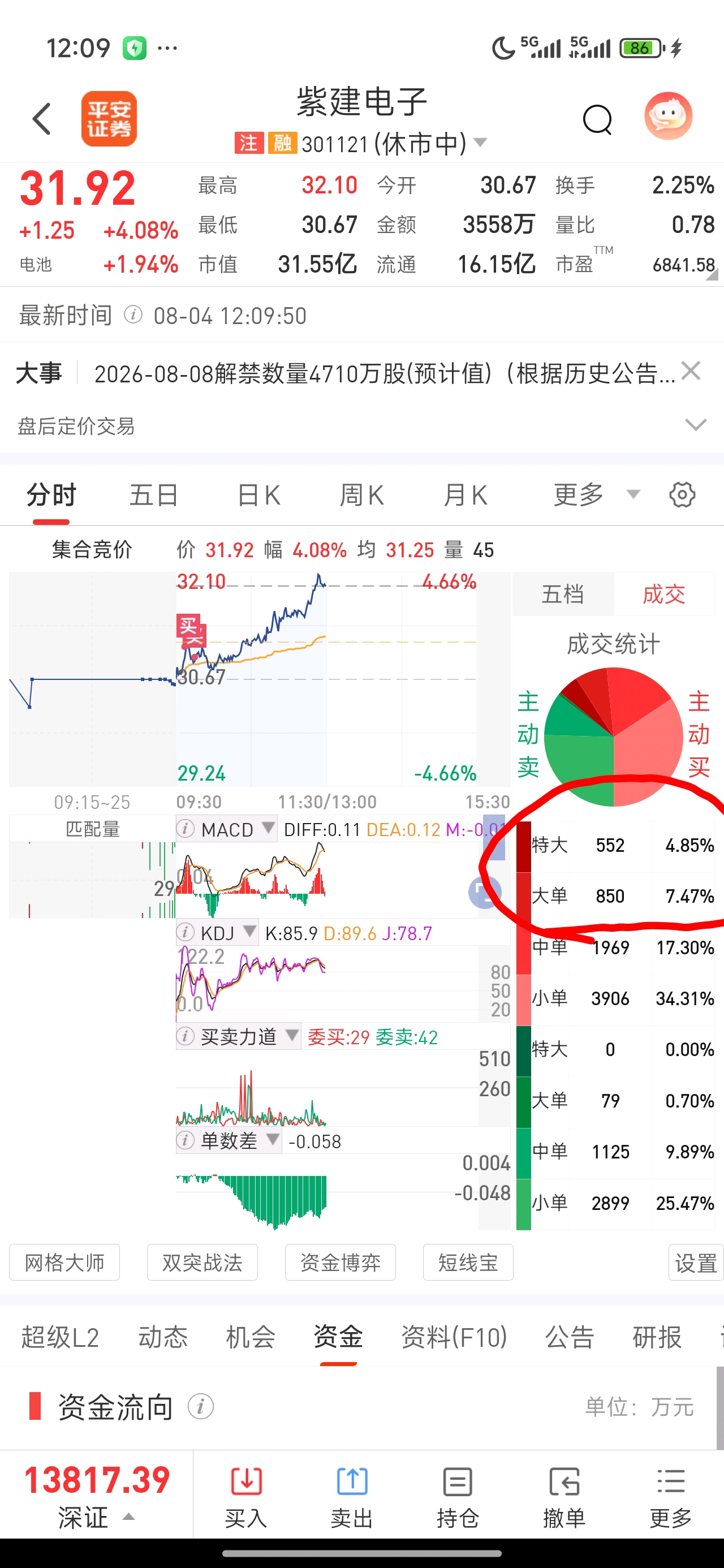Tap 卖出 to sell the stock
The height and width of the screenshot is (1568, 724).
click(352, 1497)
